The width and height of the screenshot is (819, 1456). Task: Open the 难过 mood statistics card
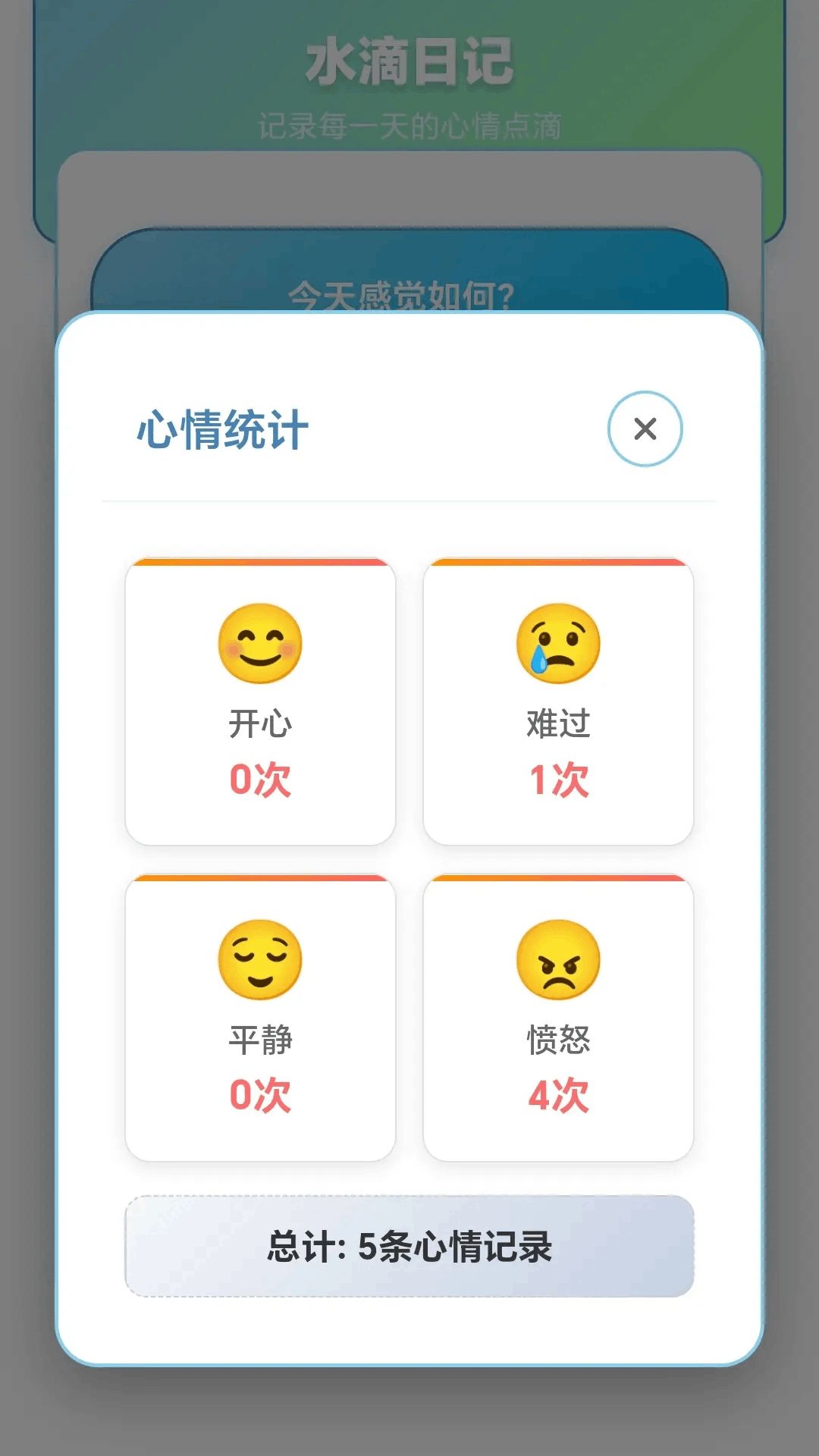point(559,698)
